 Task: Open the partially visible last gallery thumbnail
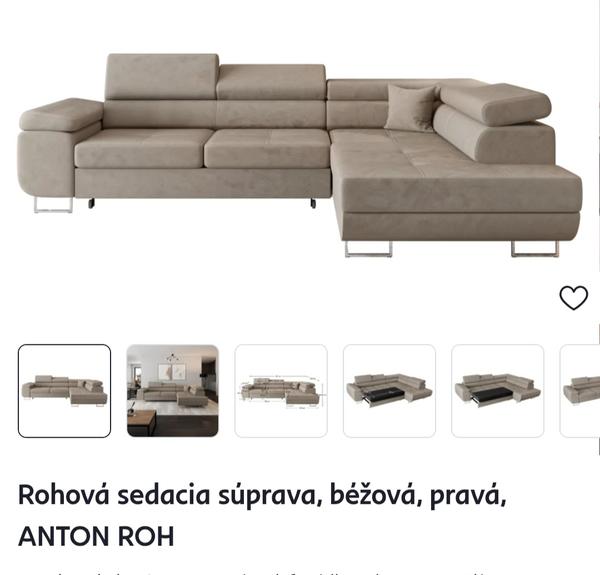click(581, 391)
